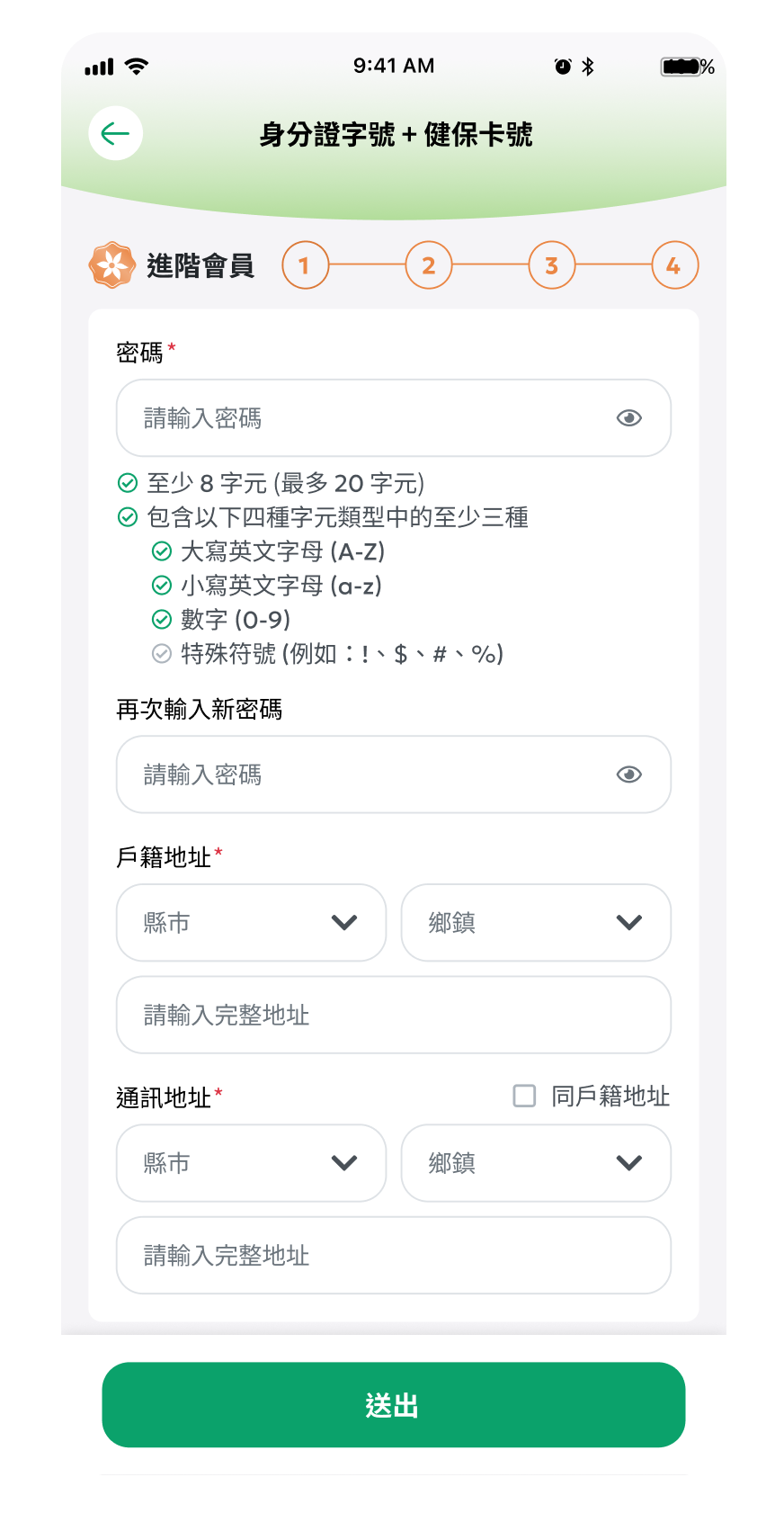
Task: Select the full address field under 通訊地址
Action: pos(394,1256)
